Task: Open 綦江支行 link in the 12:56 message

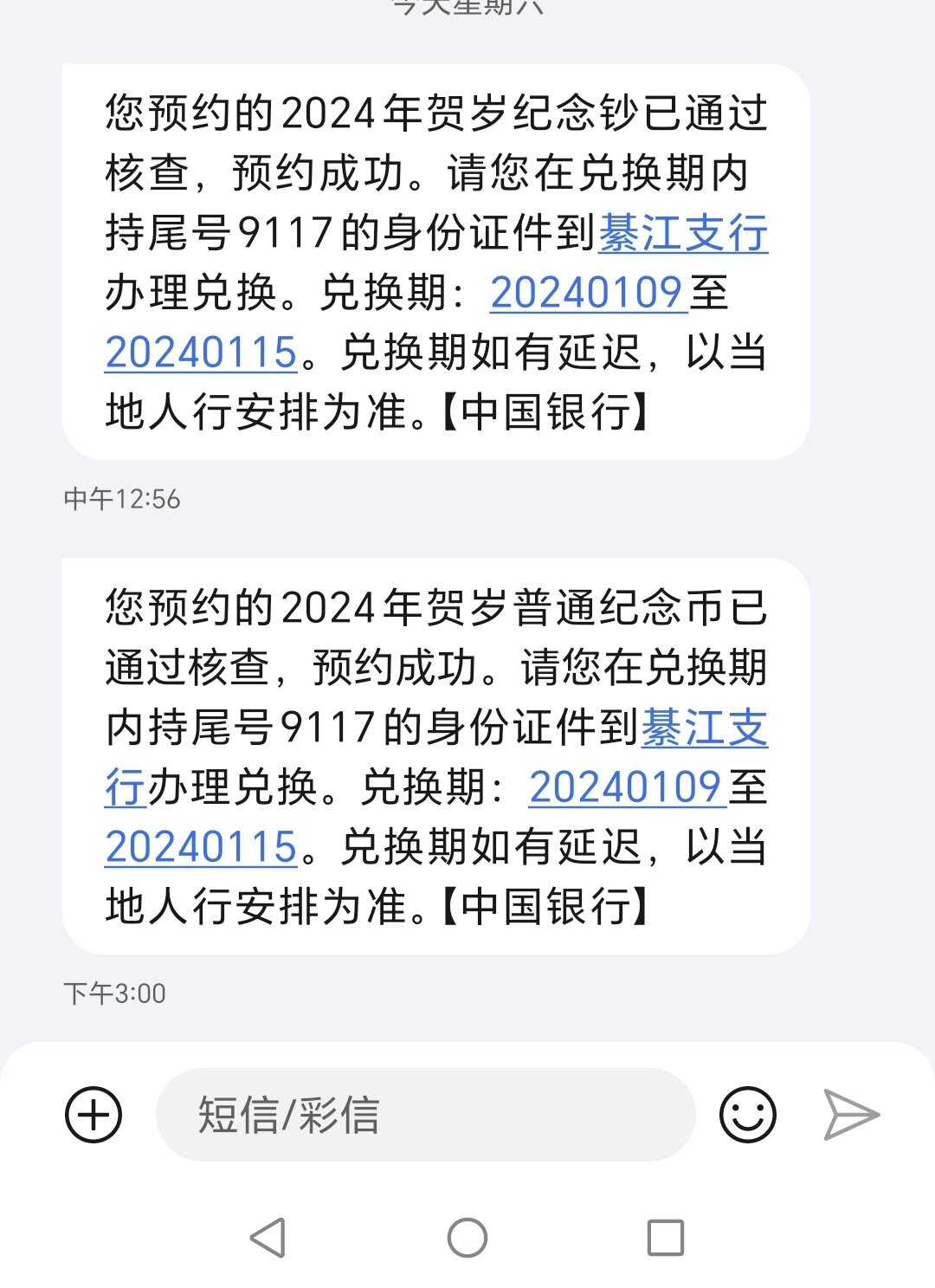Action: tap(683, 233)
